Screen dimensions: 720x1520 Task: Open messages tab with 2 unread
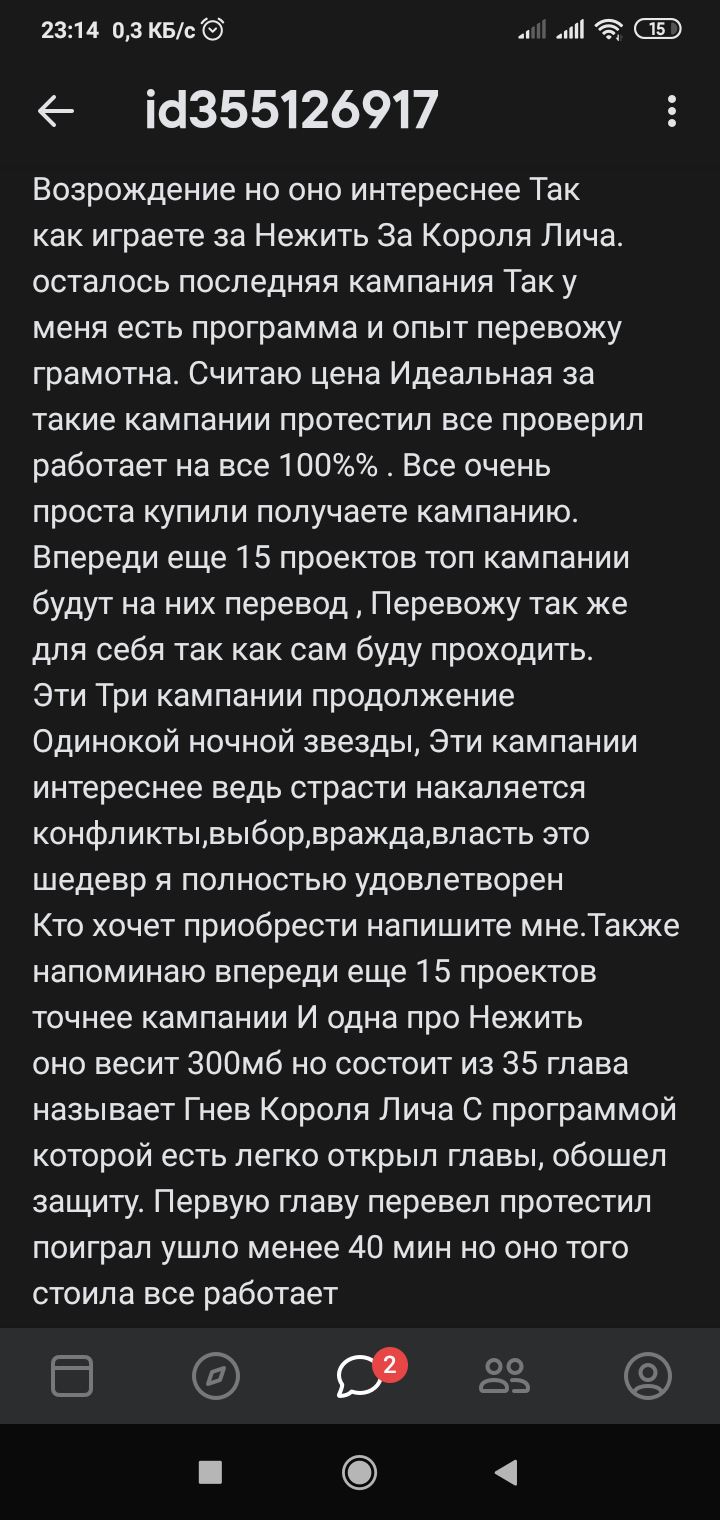pyautogui.click(x=360, y=1376)
